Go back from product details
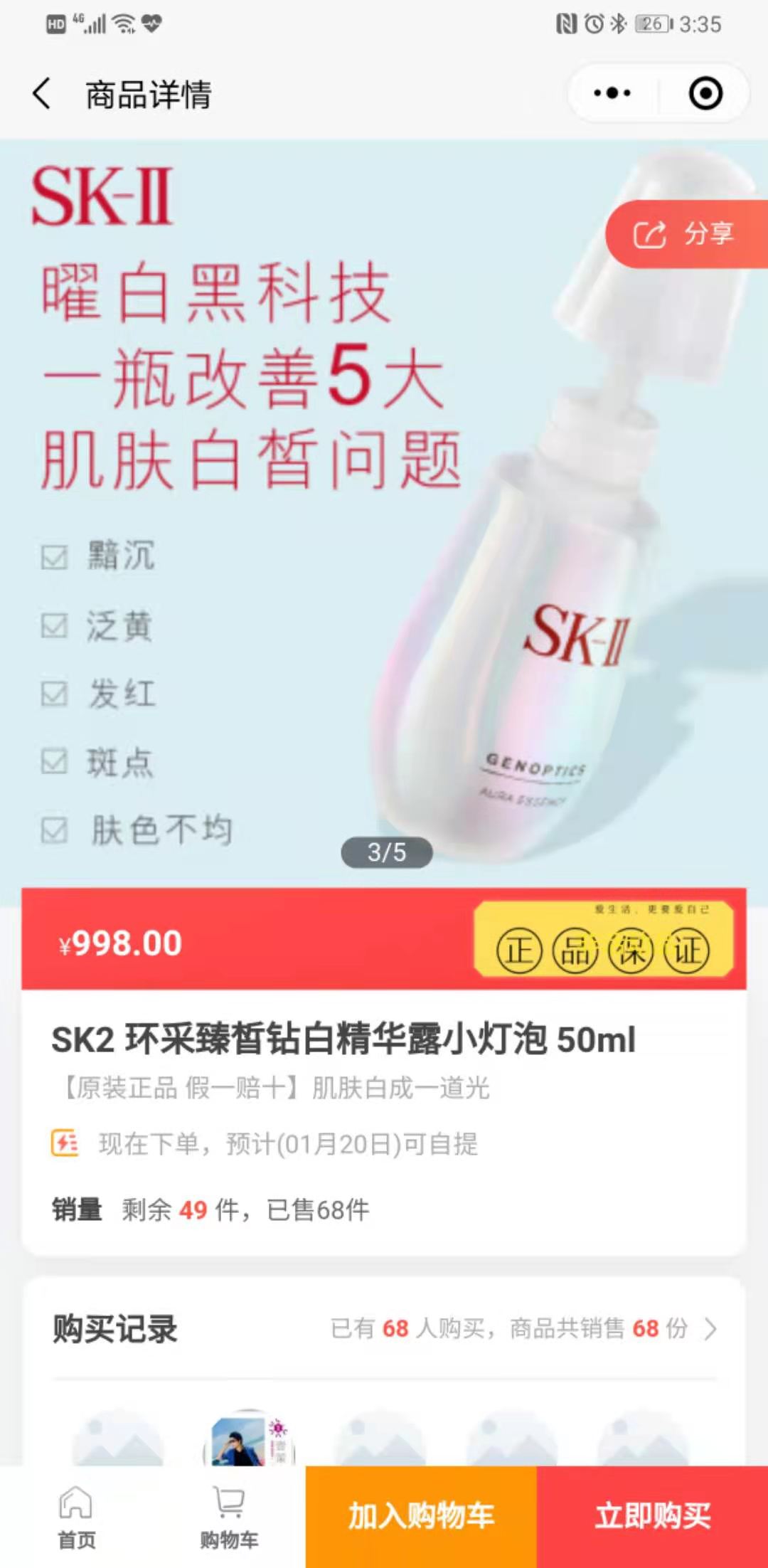768x1568 pixels. [43, 94]
